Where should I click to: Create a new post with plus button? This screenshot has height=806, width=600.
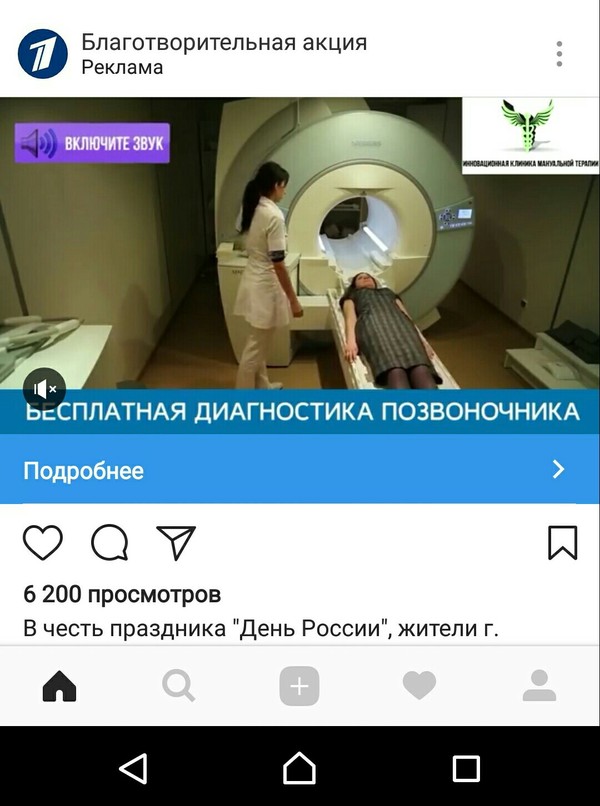(299, 686)
